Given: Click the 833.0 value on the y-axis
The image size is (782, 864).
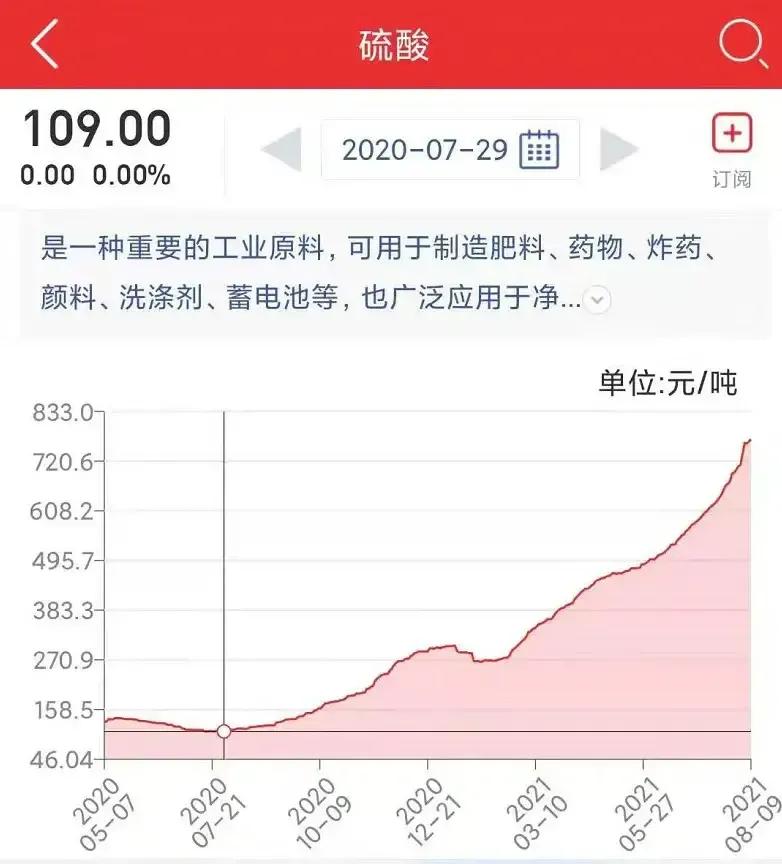Looking at the screenshot, I should (63, 412).
